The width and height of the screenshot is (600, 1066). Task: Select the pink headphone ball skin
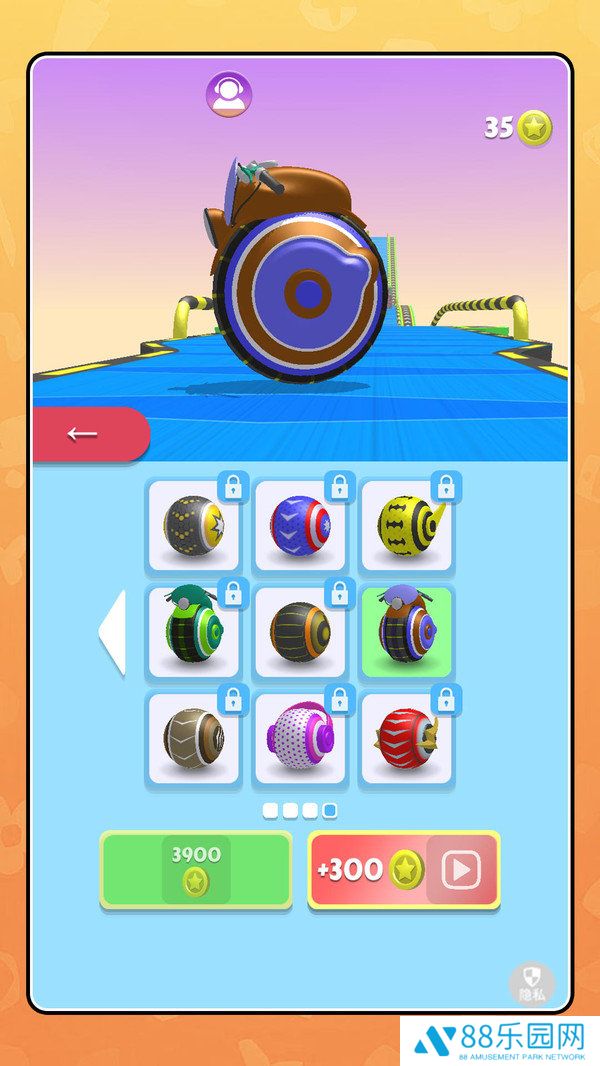pyautogui.click(x=300, y=738)
